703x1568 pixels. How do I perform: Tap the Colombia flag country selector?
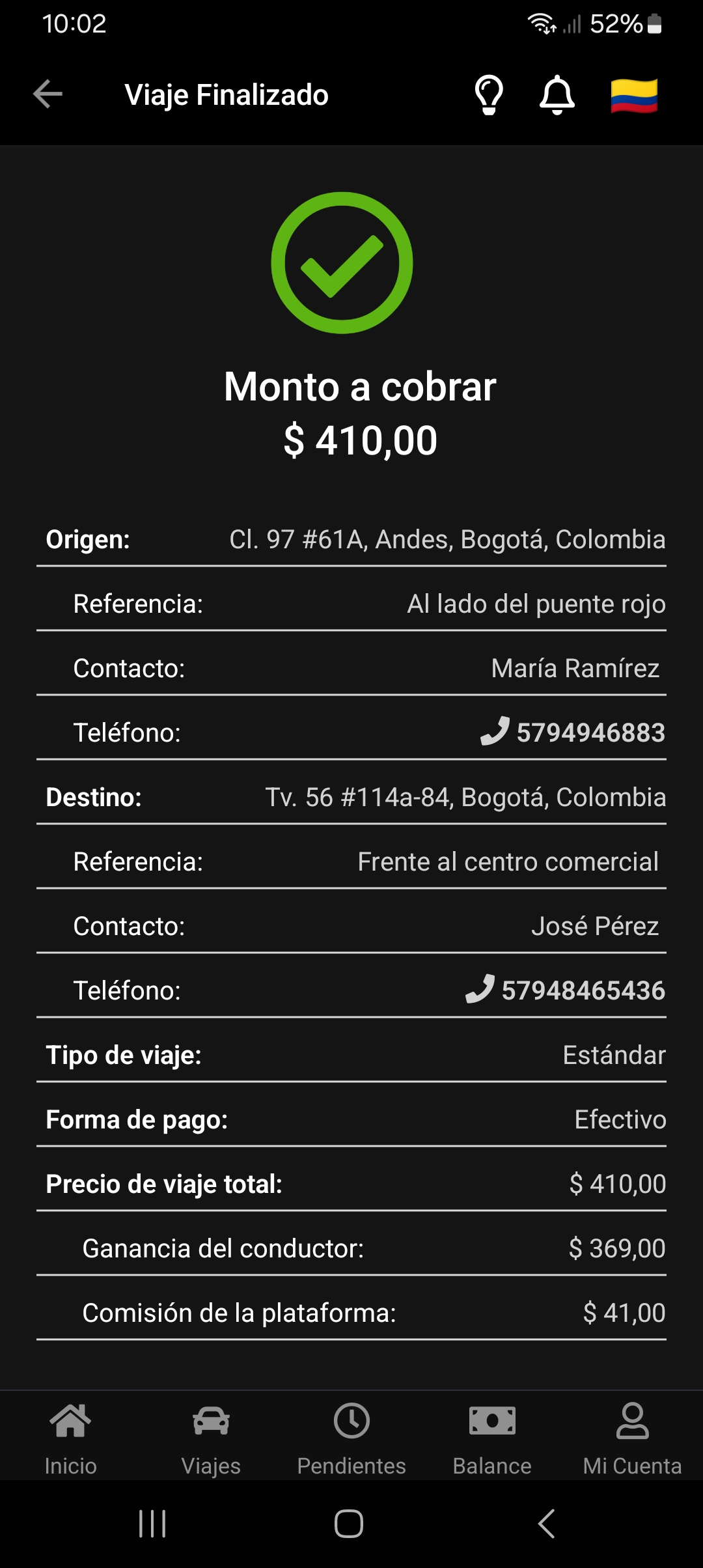634,96
